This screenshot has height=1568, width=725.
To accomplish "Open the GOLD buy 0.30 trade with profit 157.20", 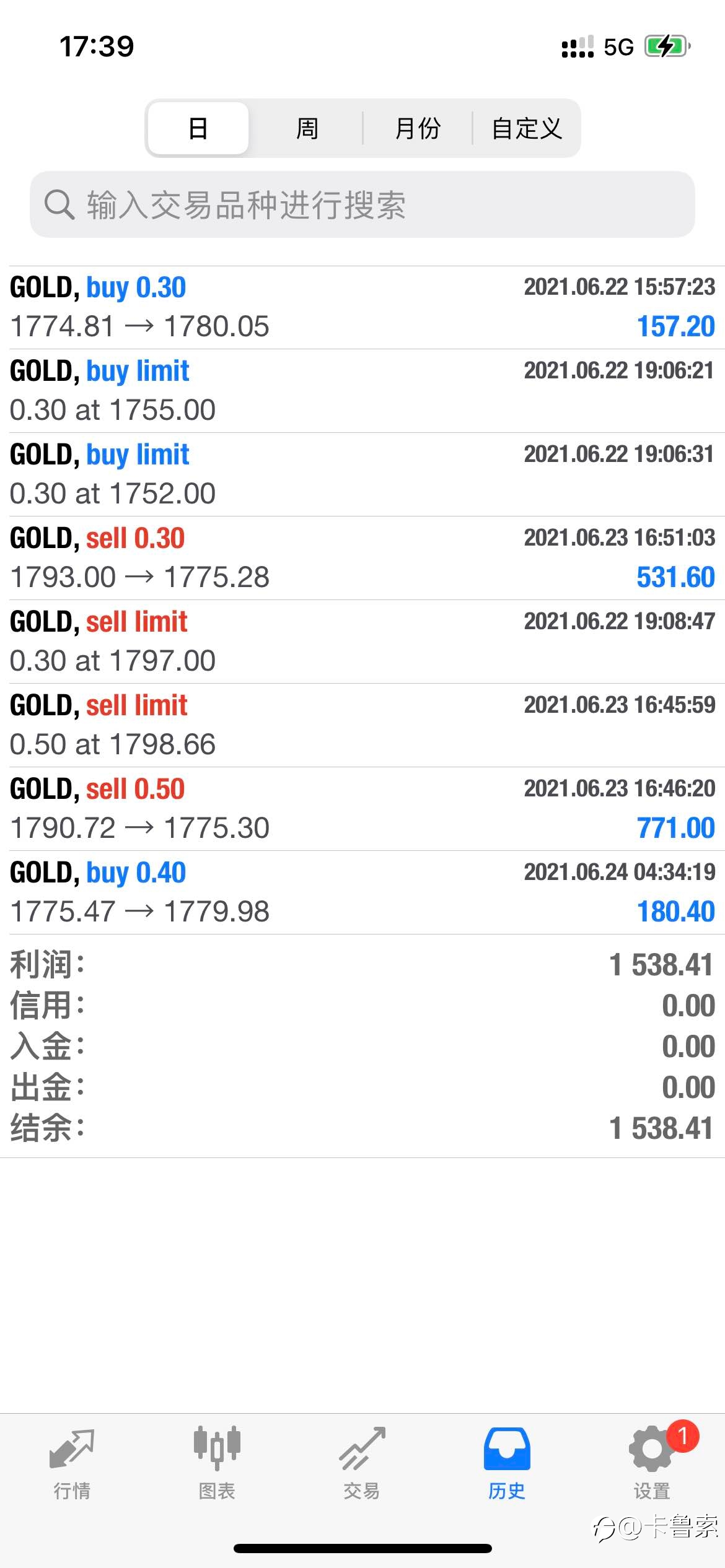I will pos(362,308).
